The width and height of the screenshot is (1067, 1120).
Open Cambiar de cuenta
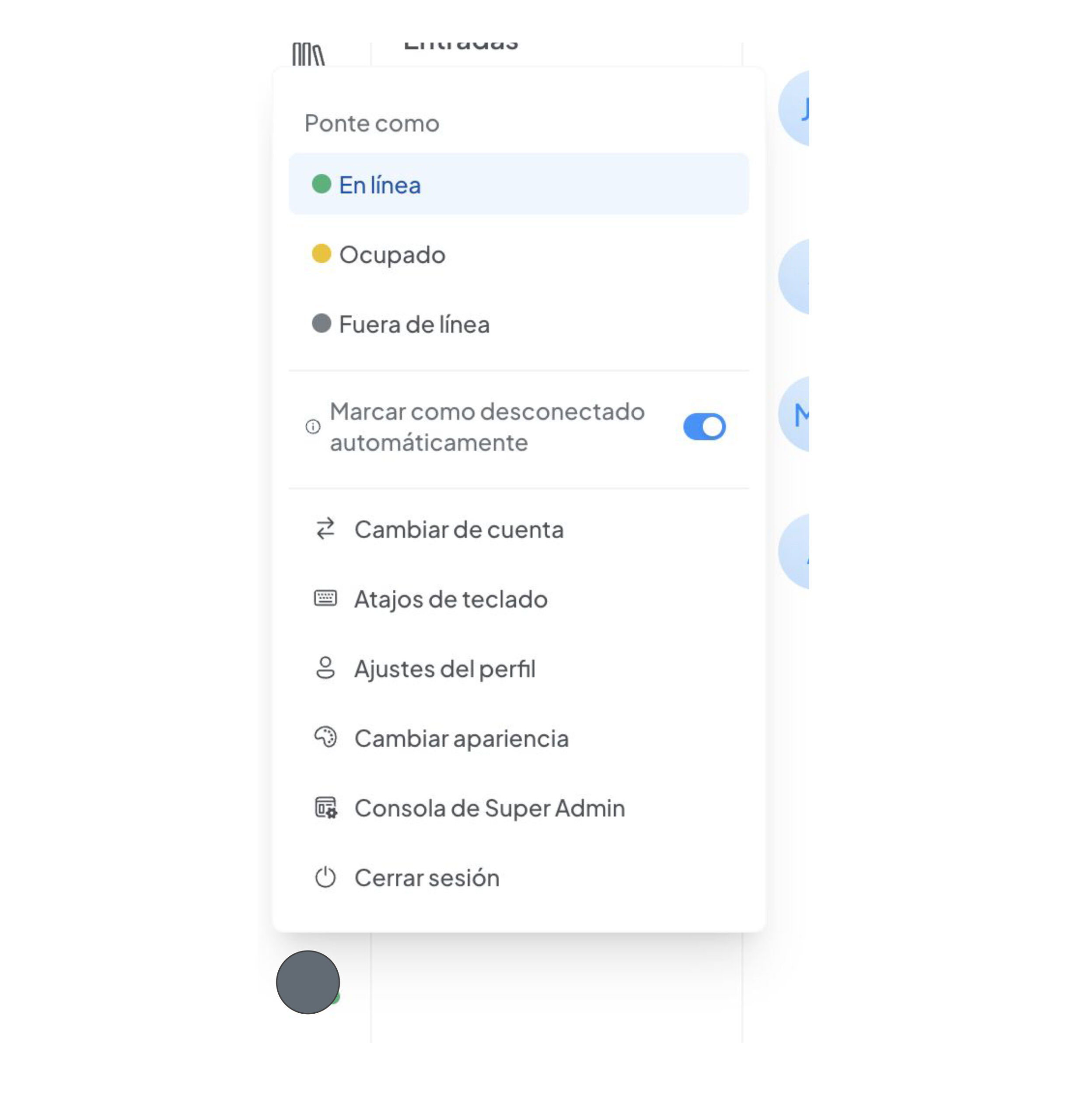click(x=458, y=529)
